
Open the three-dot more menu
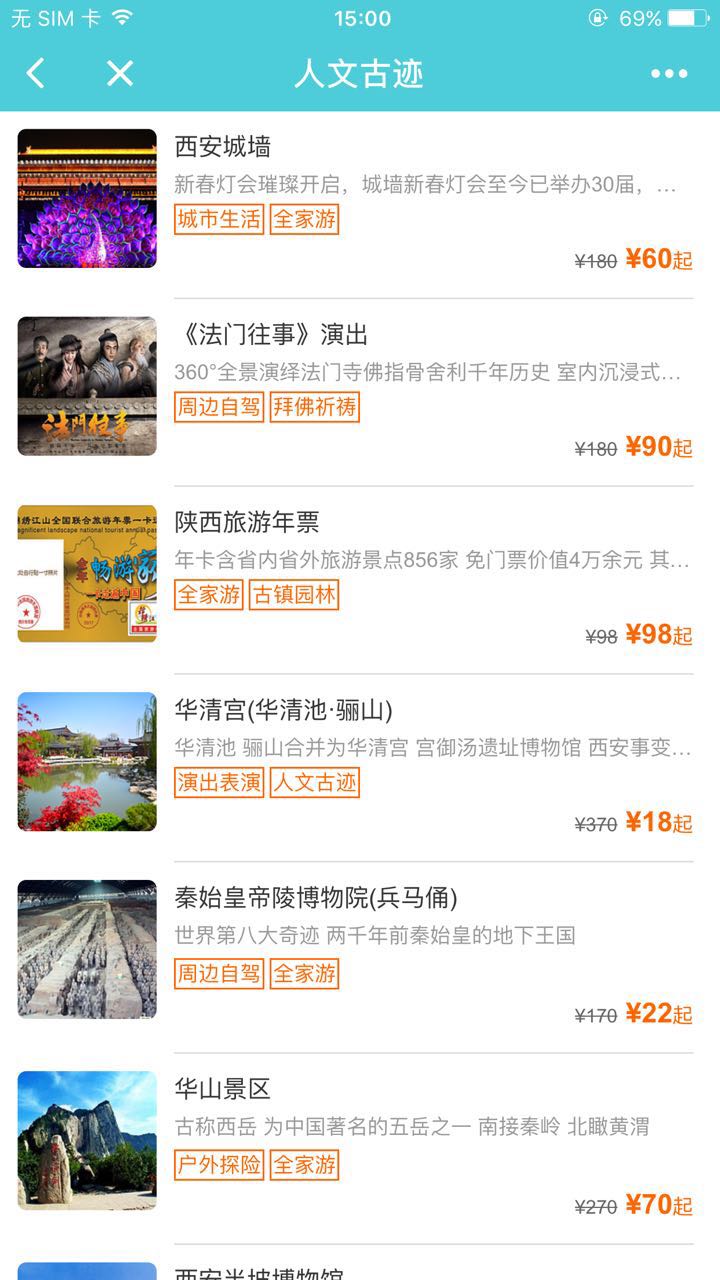[669, 73]
